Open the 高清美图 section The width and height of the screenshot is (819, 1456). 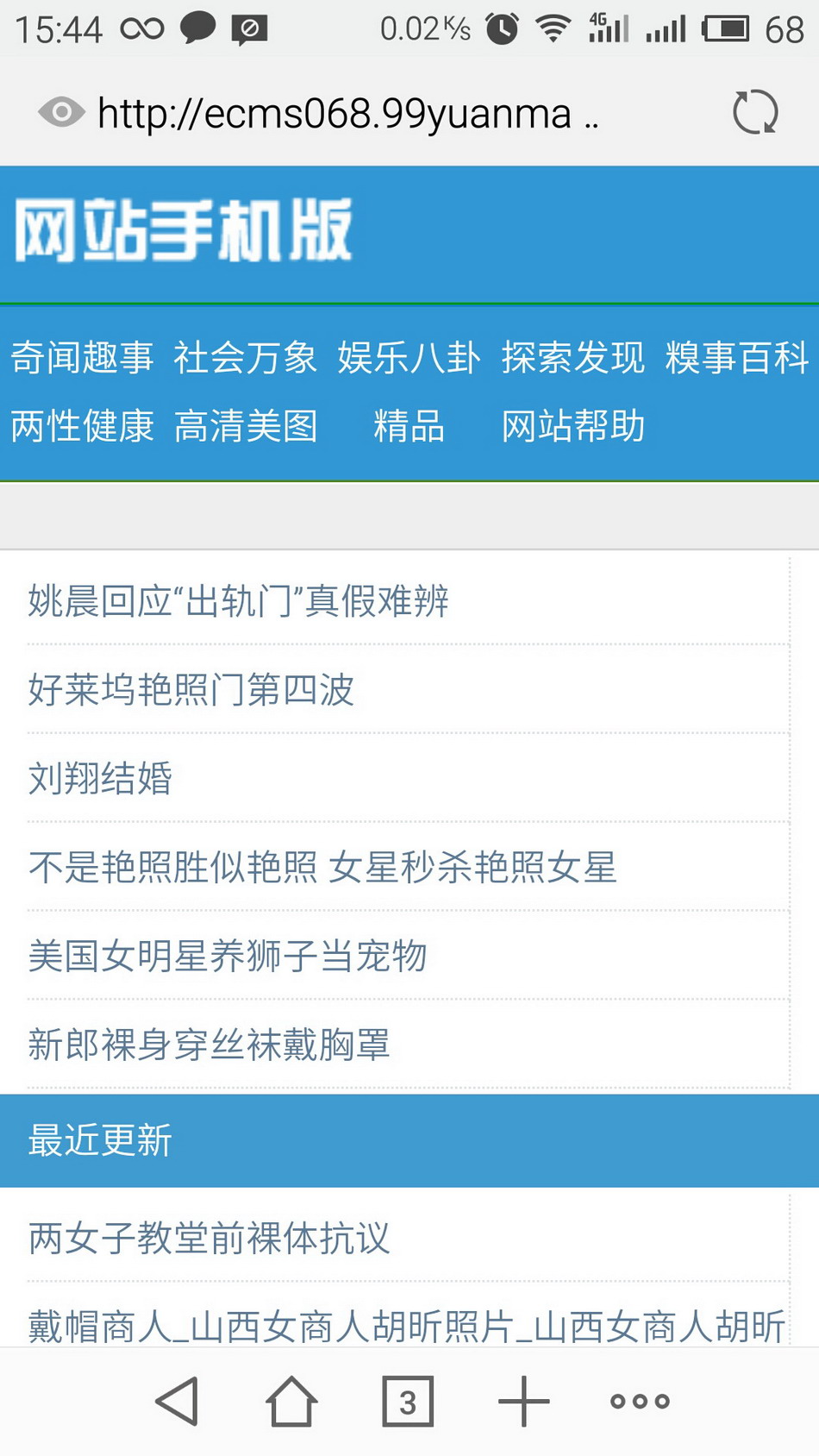246,426
